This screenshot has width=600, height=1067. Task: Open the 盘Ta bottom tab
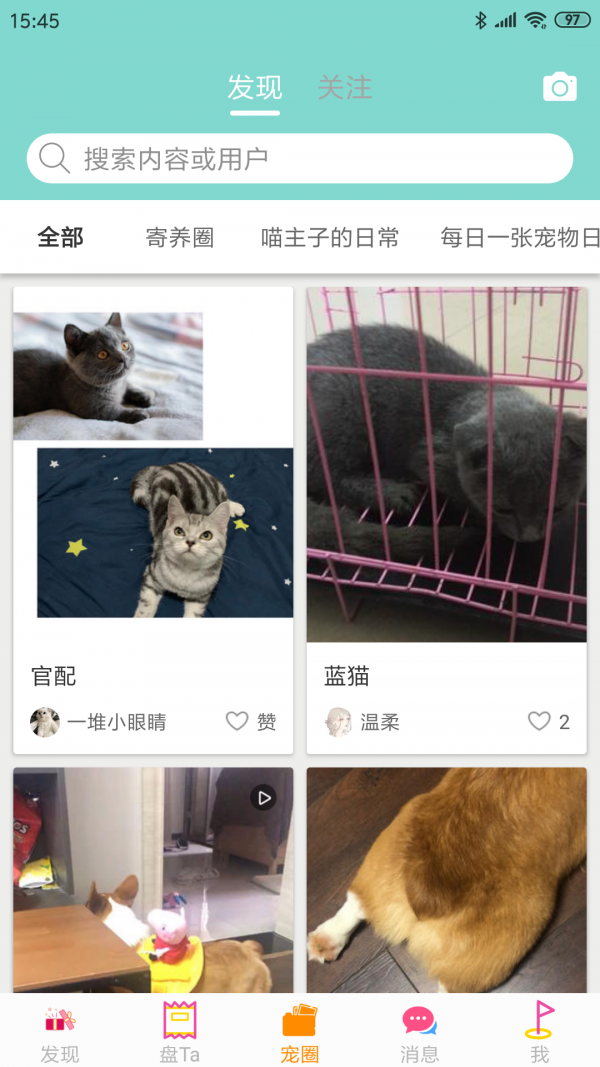[180, 1033]
